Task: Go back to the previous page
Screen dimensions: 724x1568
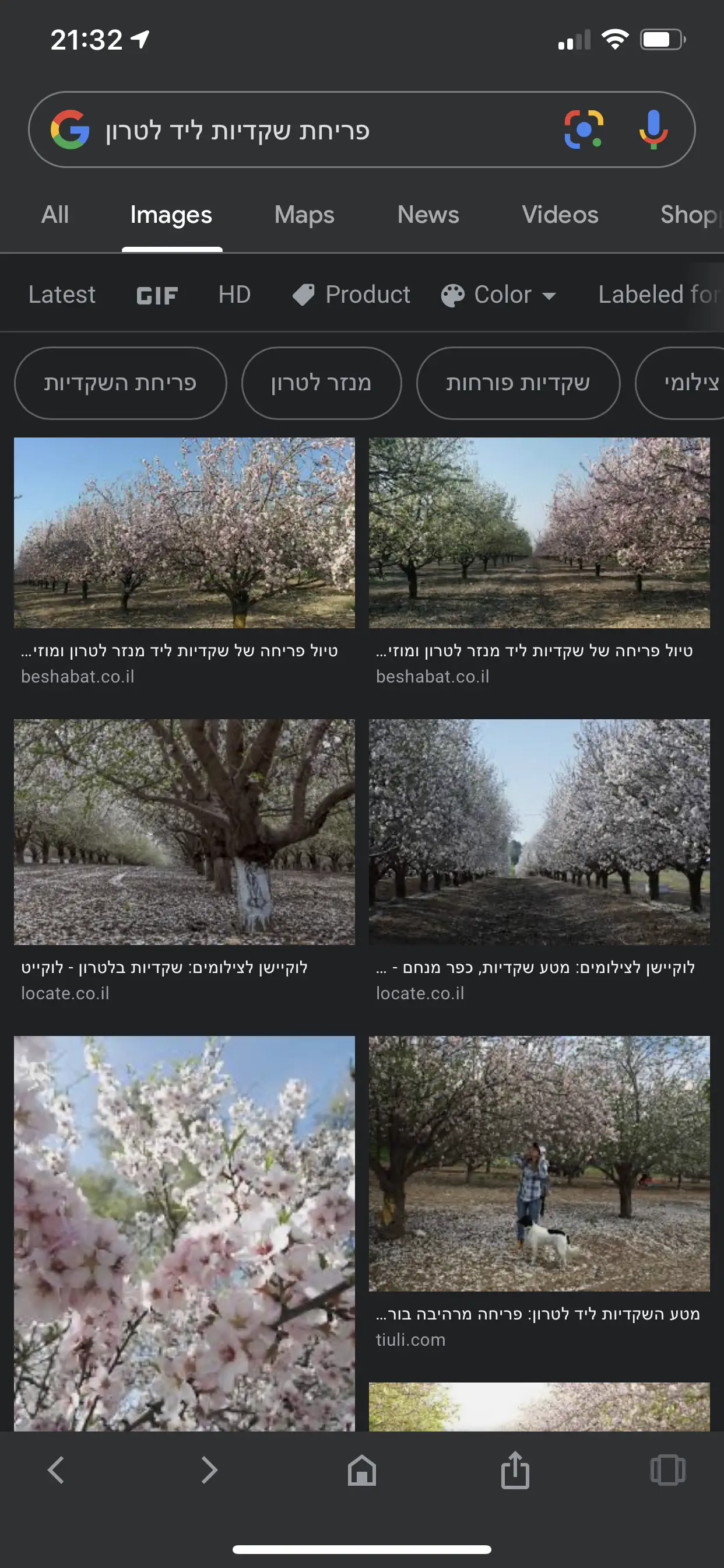Action: pyautogui.click(x=56, y=1469)
